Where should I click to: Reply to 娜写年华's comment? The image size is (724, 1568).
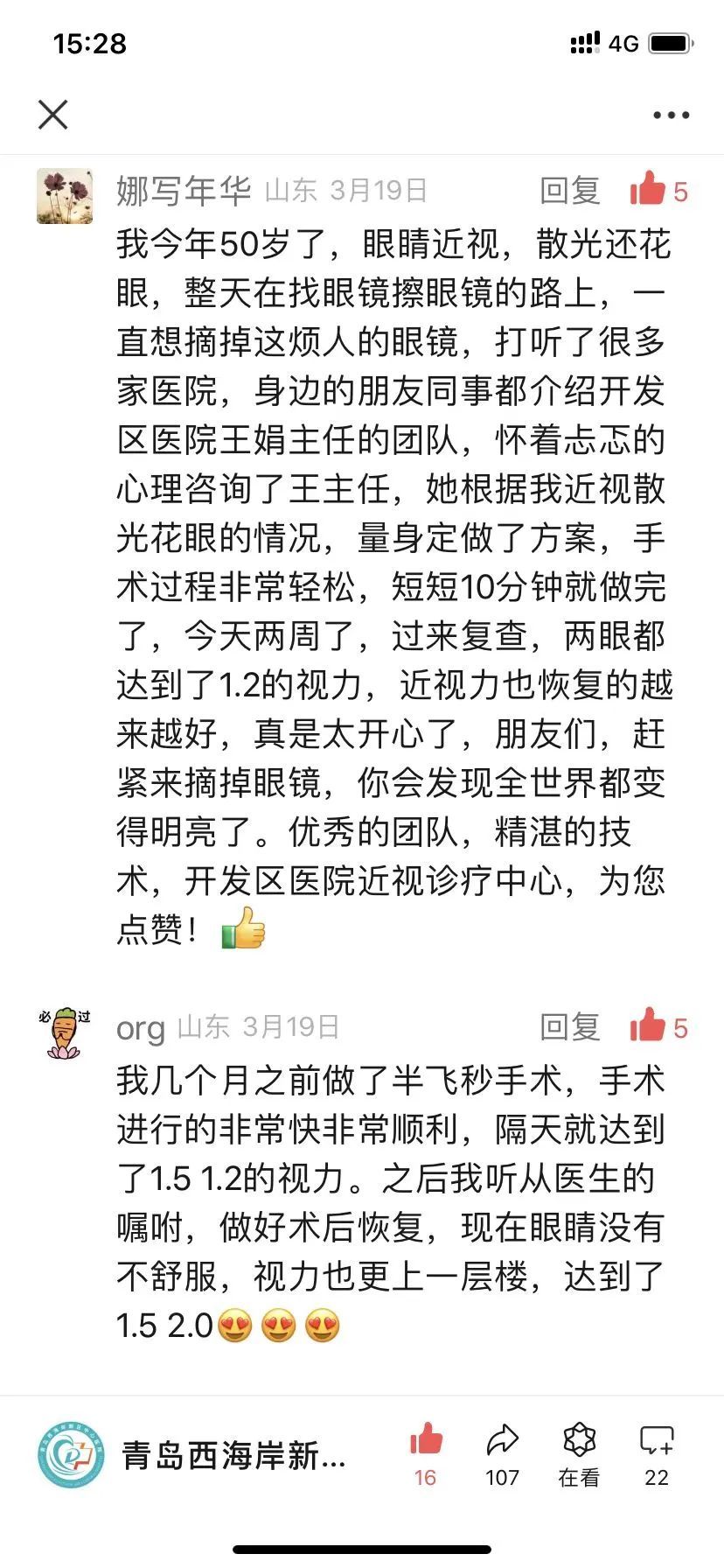click(569, 191)
